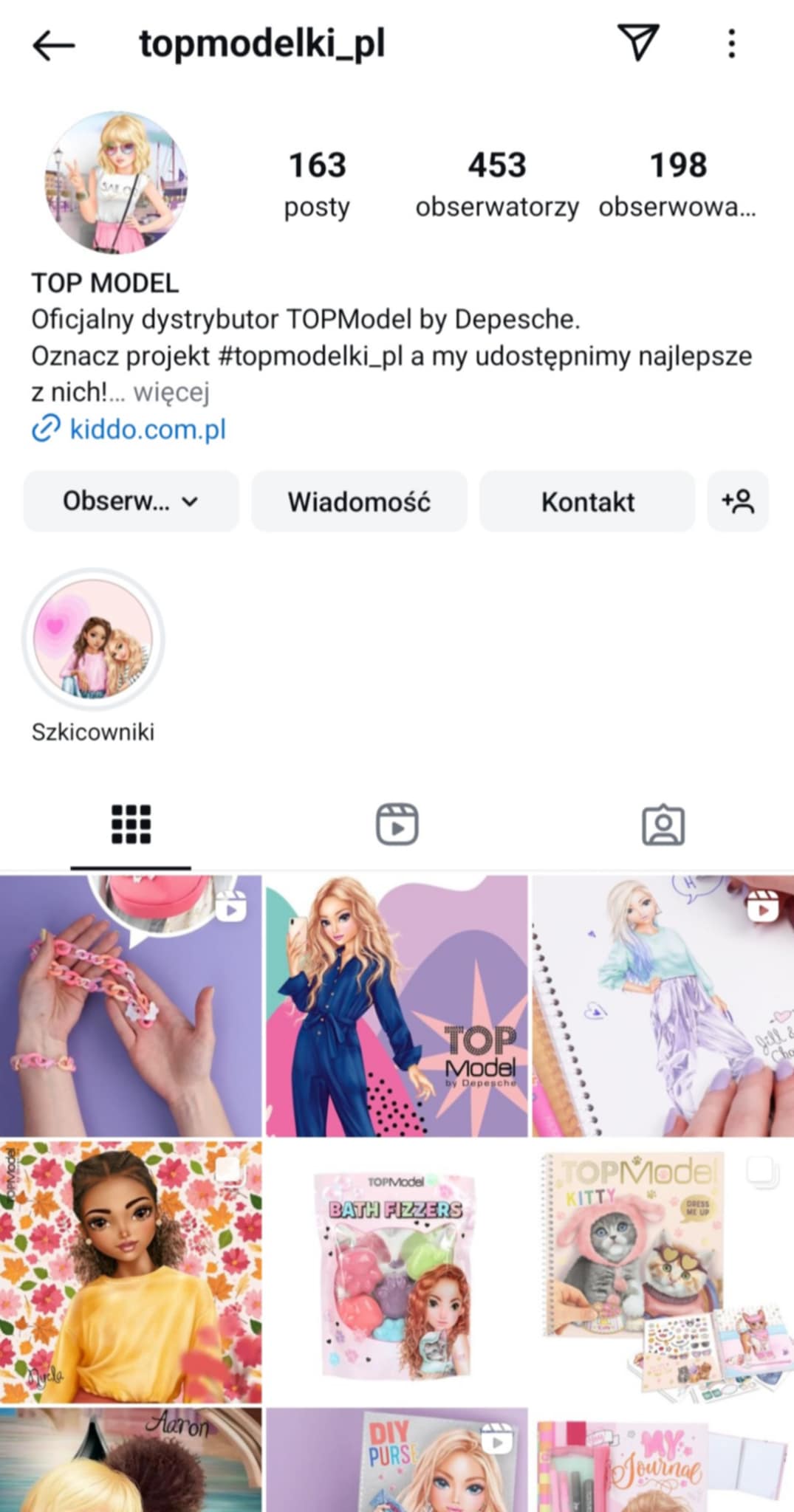Open the TOPModel Kitty sketchbook post
The image size is (794, 1512).
point(663,1271)
